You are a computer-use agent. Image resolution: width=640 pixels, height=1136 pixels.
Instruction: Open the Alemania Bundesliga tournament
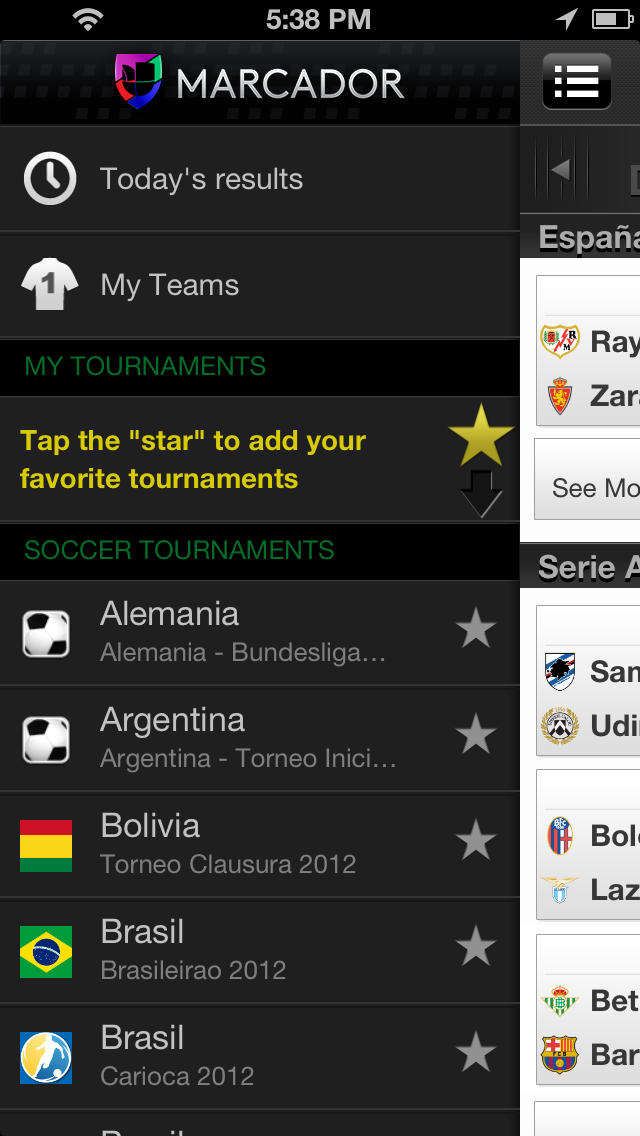tap(240, 632)
